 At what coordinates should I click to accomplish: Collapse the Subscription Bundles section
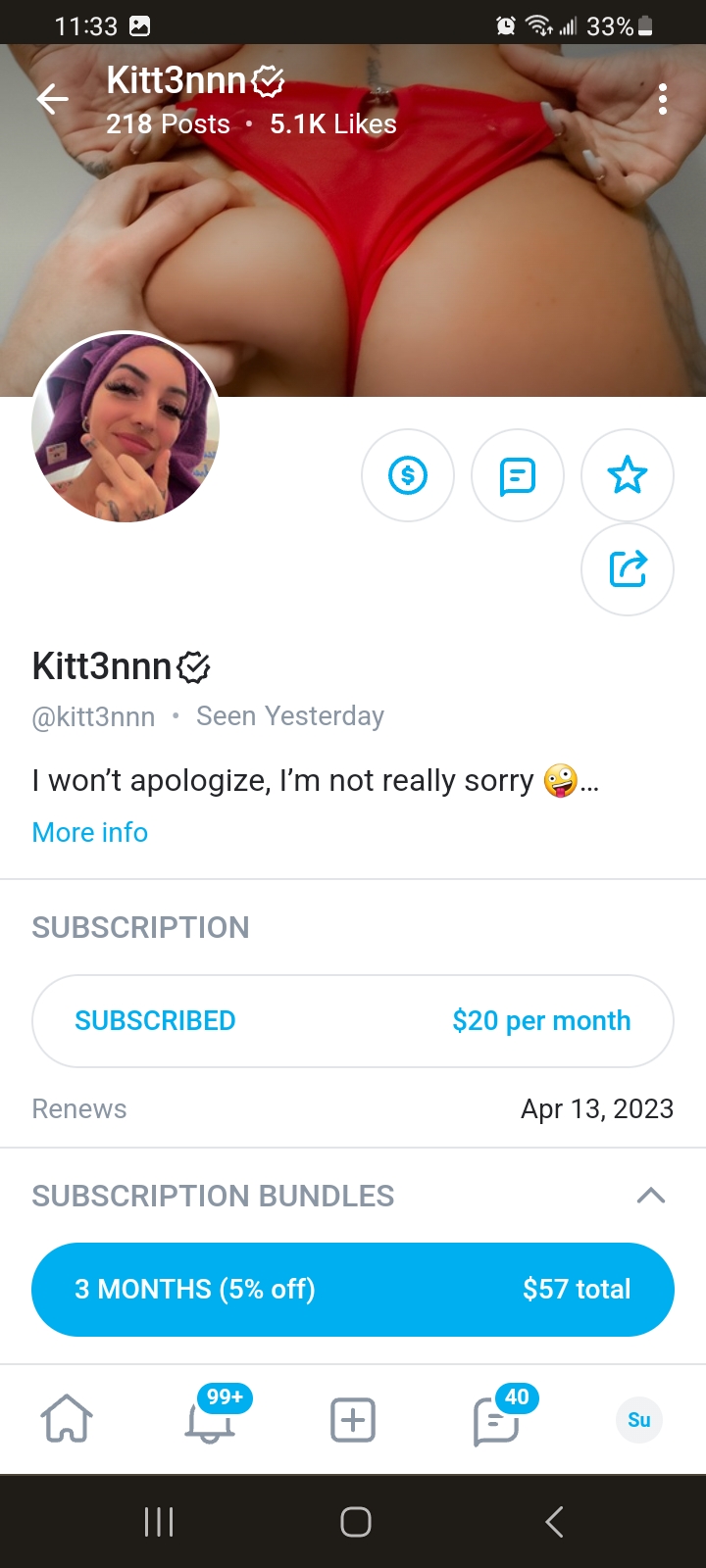point(651,1196)
